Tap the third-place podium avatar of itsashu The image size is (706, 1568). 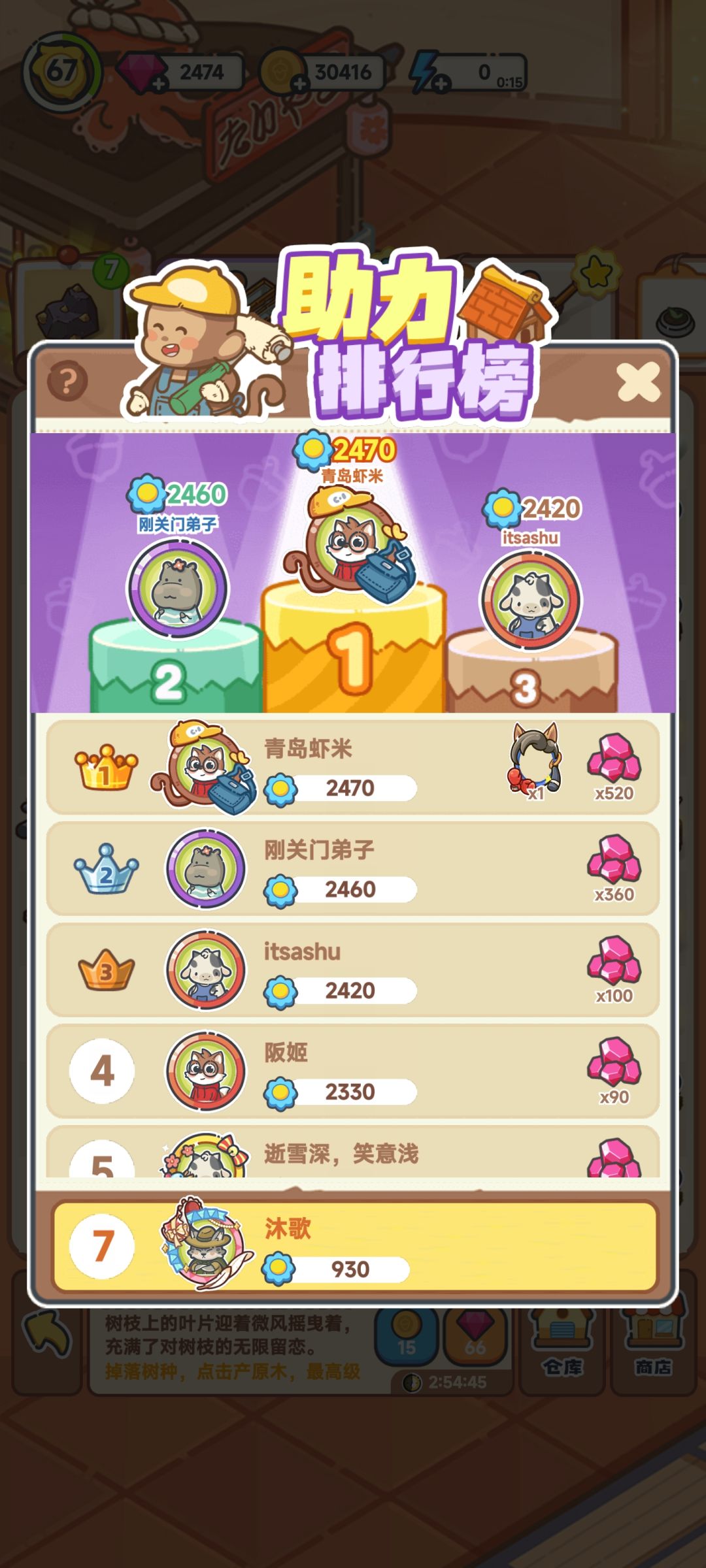[530, 600]
